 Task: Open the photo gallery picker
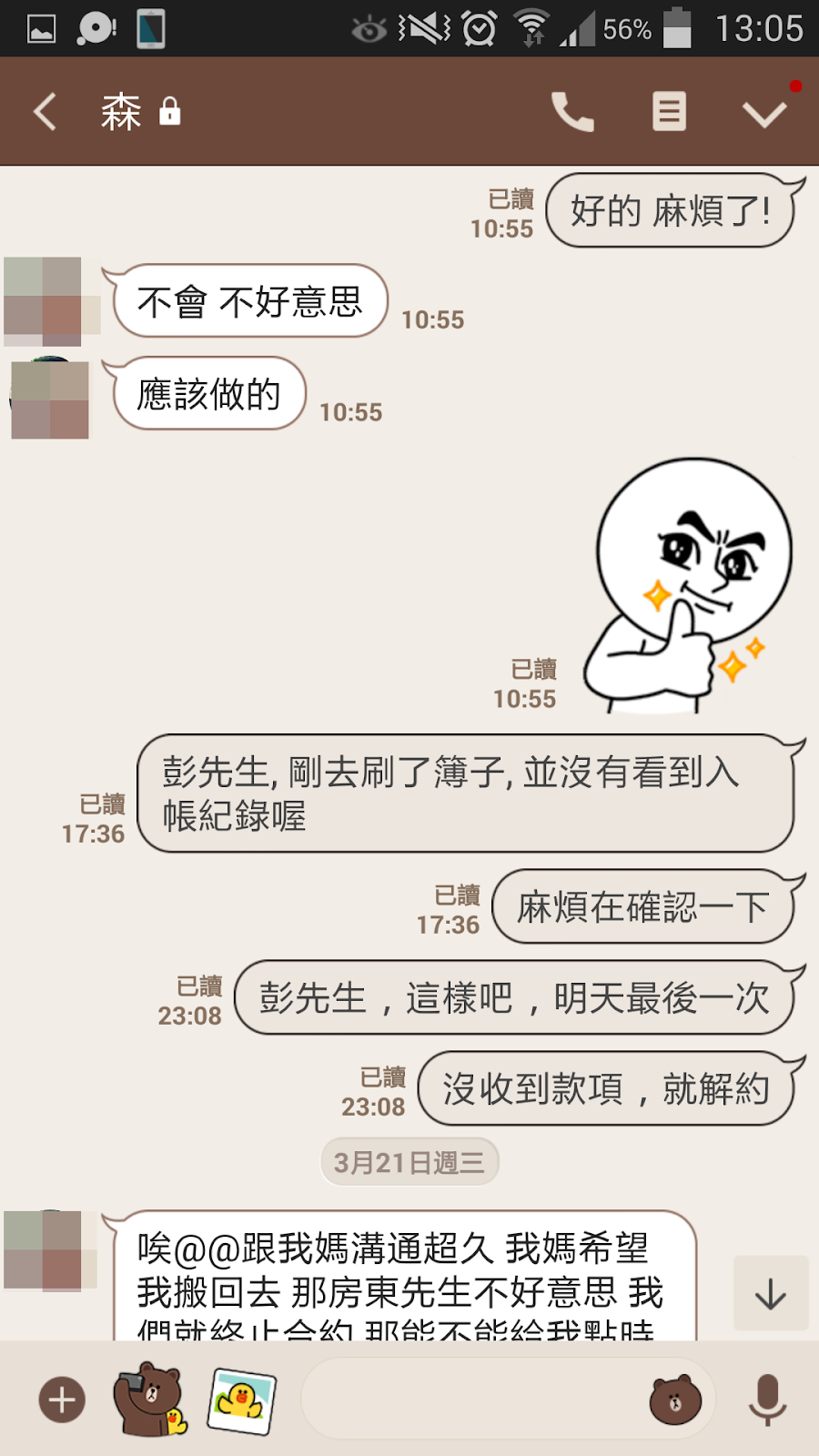241,1400
